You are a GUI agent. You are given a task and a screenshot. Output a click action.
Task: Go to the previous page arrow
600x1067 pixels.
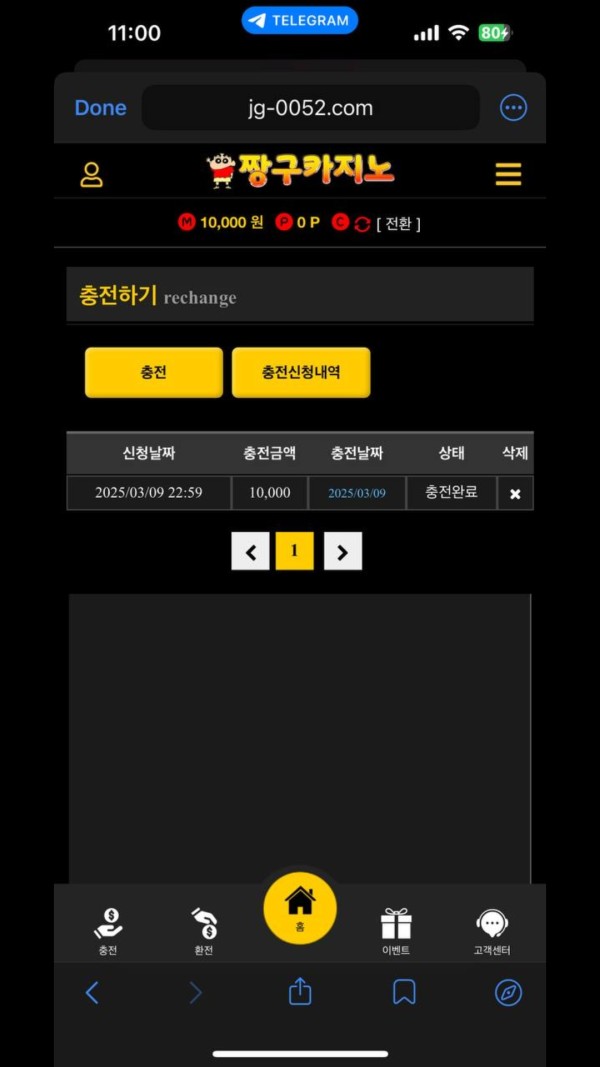[251, 551]
